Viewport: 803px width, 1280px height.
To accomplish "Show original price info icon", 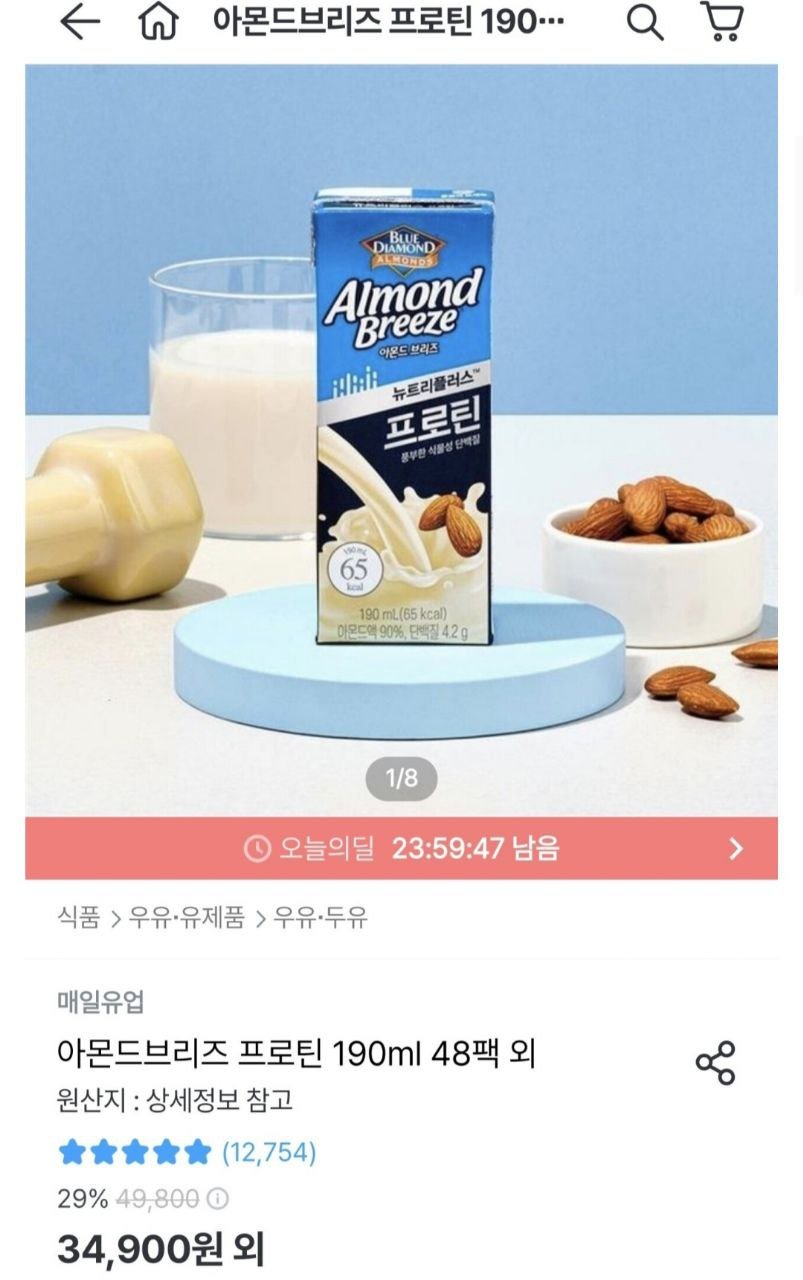I will click(218, 1198).
